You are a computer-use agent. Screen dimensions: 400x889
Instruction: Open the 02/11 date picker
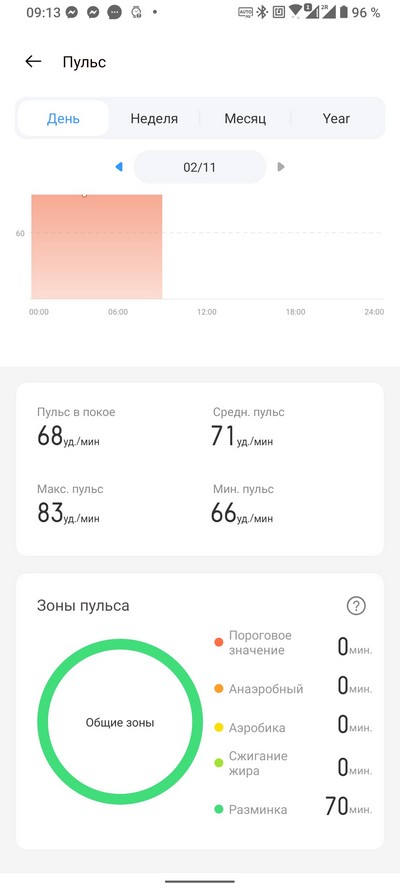[199, 167]
